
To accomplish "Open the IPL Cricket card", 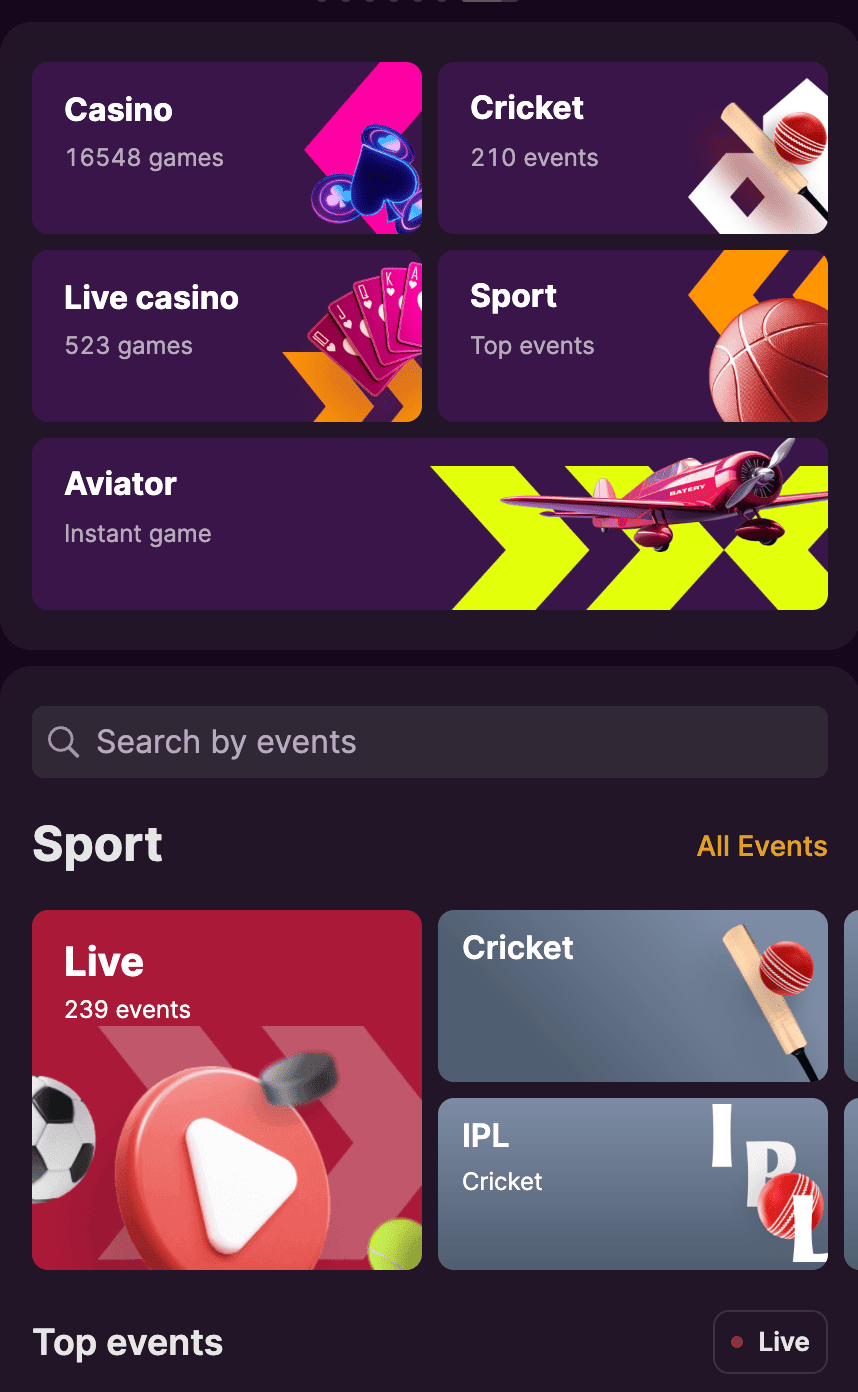I will (632, 1184).
